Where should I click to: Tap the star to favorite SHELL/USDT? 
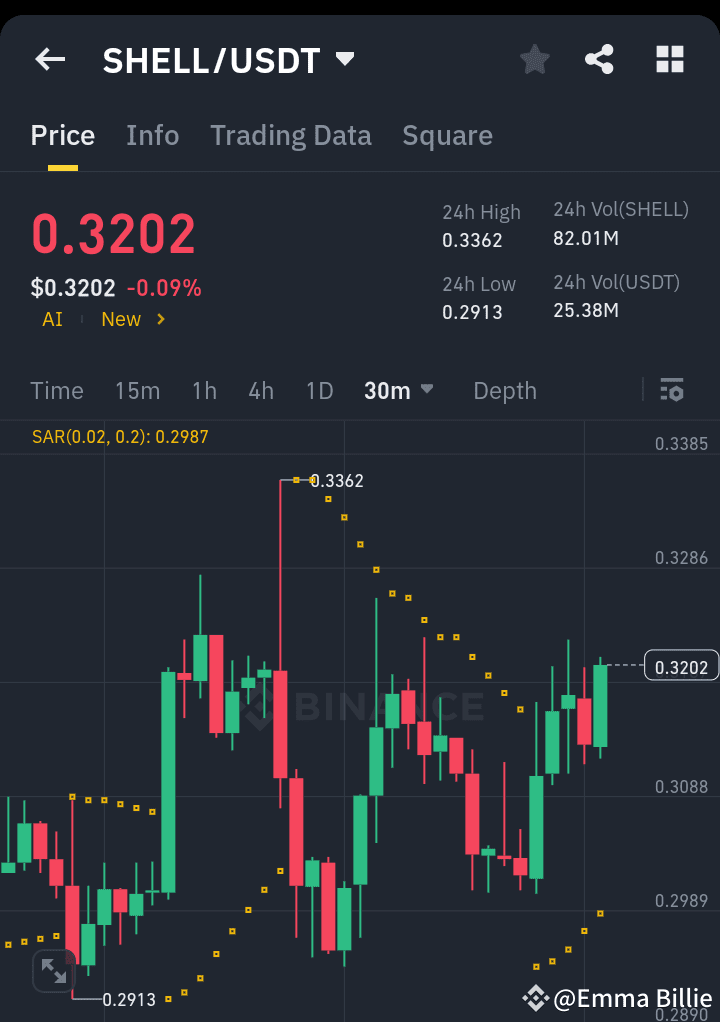tap(534, 59)
